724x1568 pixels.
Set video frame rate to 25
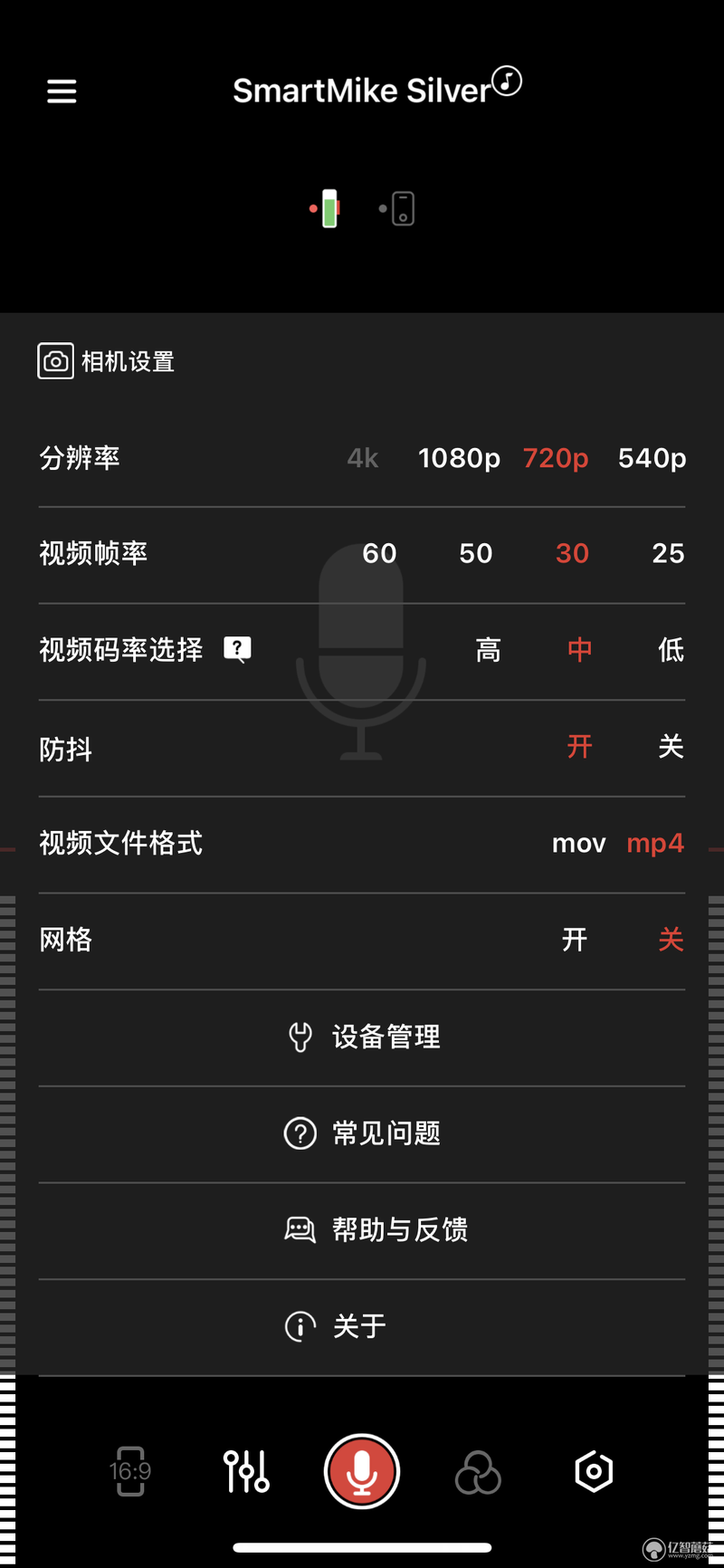[668, 553]
